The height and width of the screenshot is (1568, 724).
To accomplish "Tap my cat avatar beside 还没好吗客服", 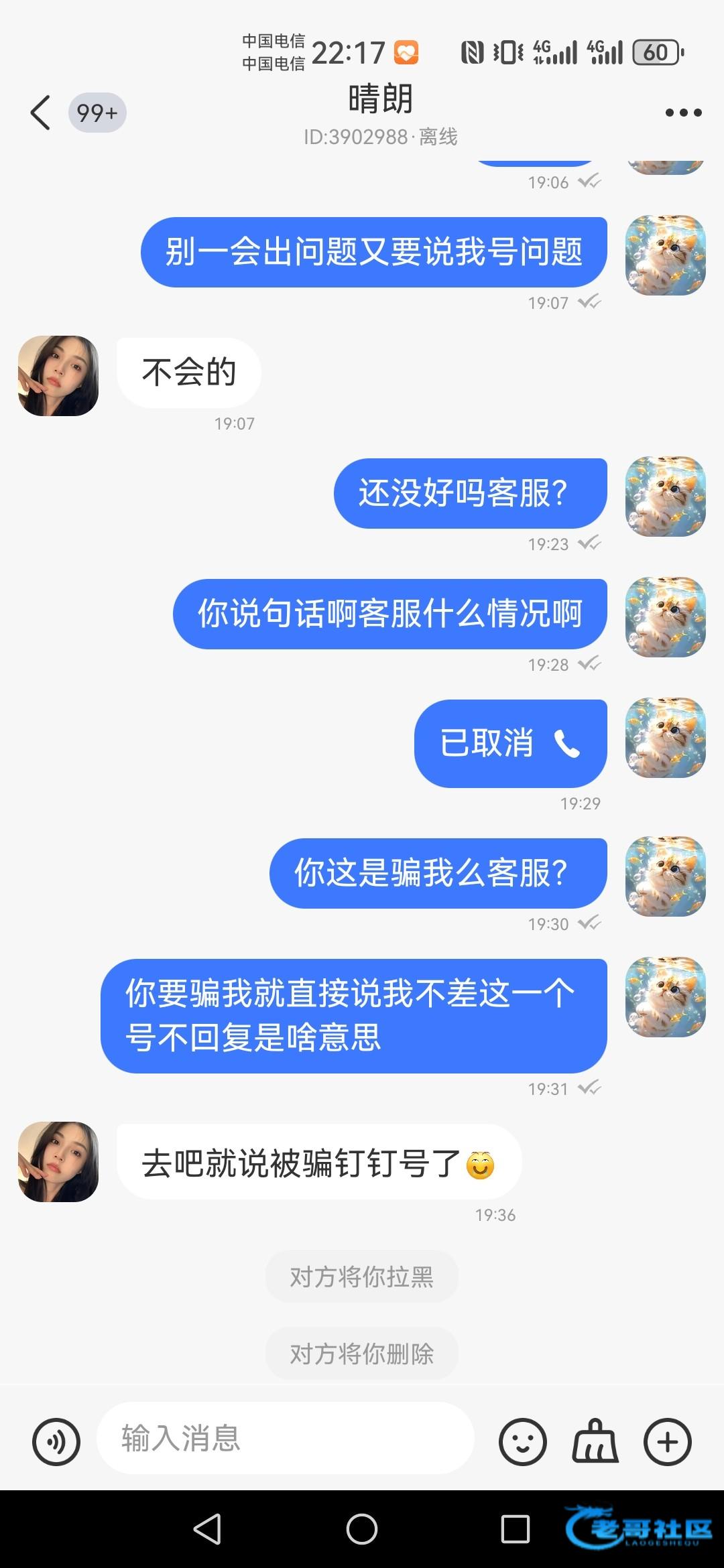I will [x=665, y=497].
